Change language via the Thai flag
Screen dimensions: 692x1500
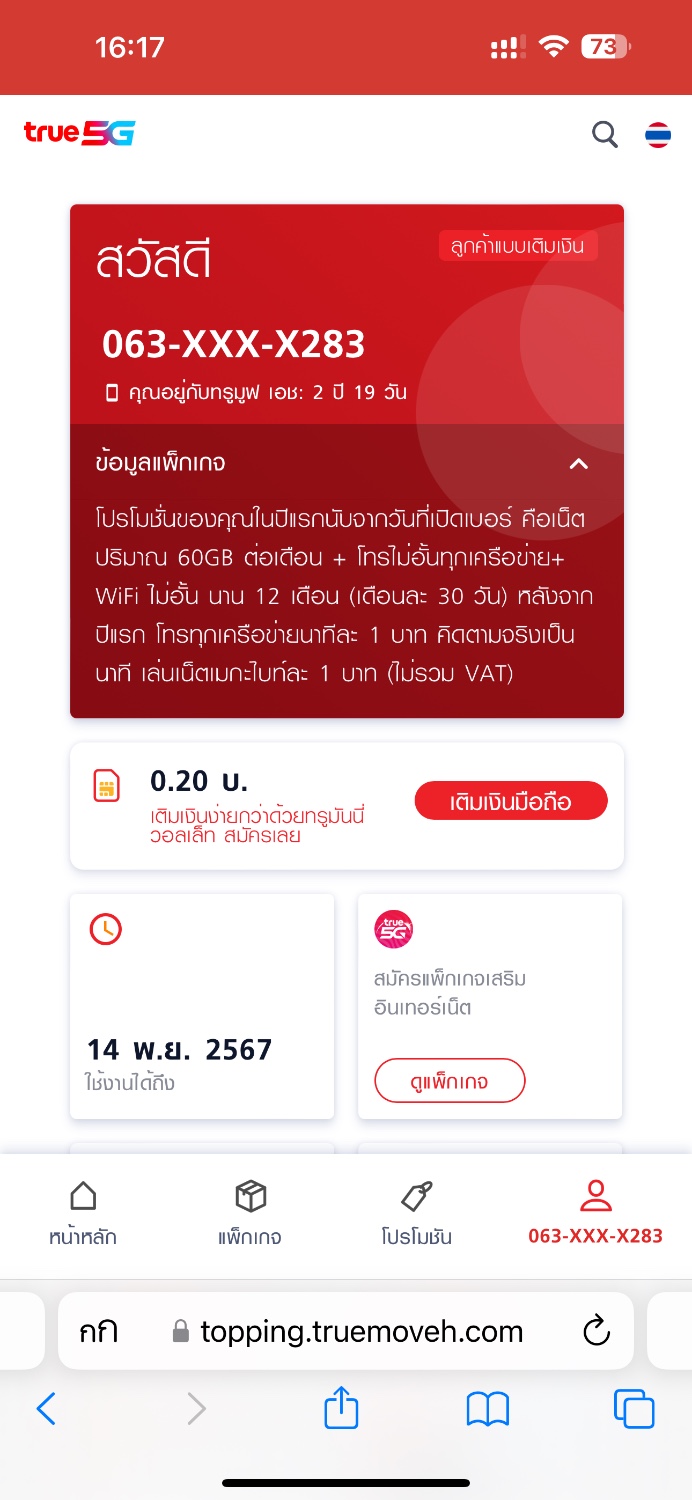tap(658, 134)
